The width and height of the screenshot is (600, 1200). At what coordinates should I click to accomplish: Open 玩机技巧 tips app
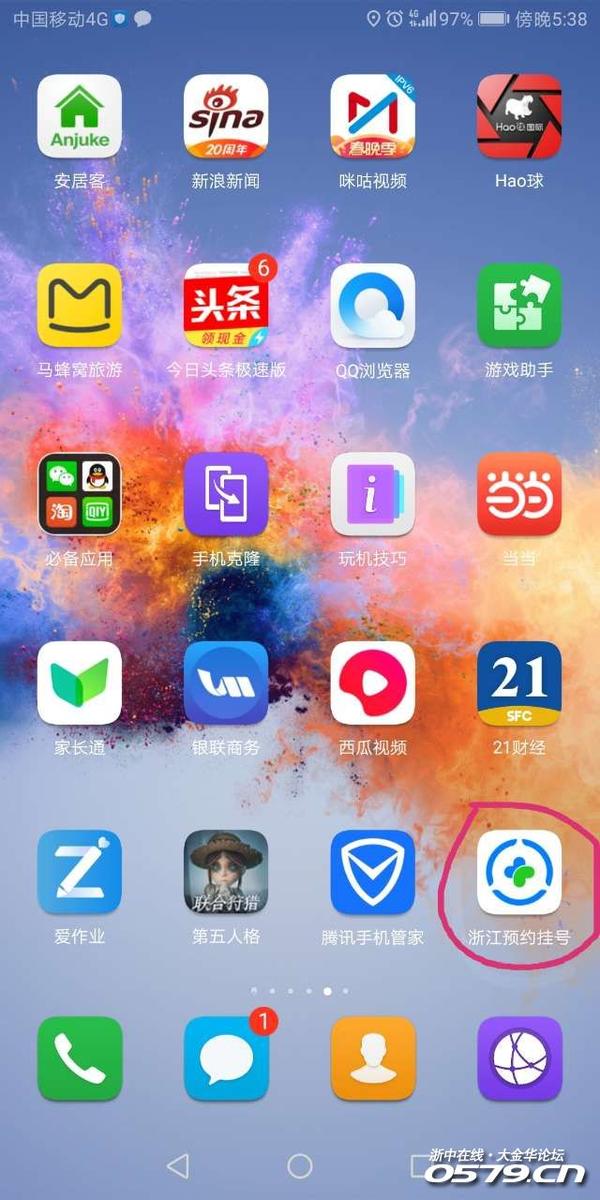pos(373,494)
